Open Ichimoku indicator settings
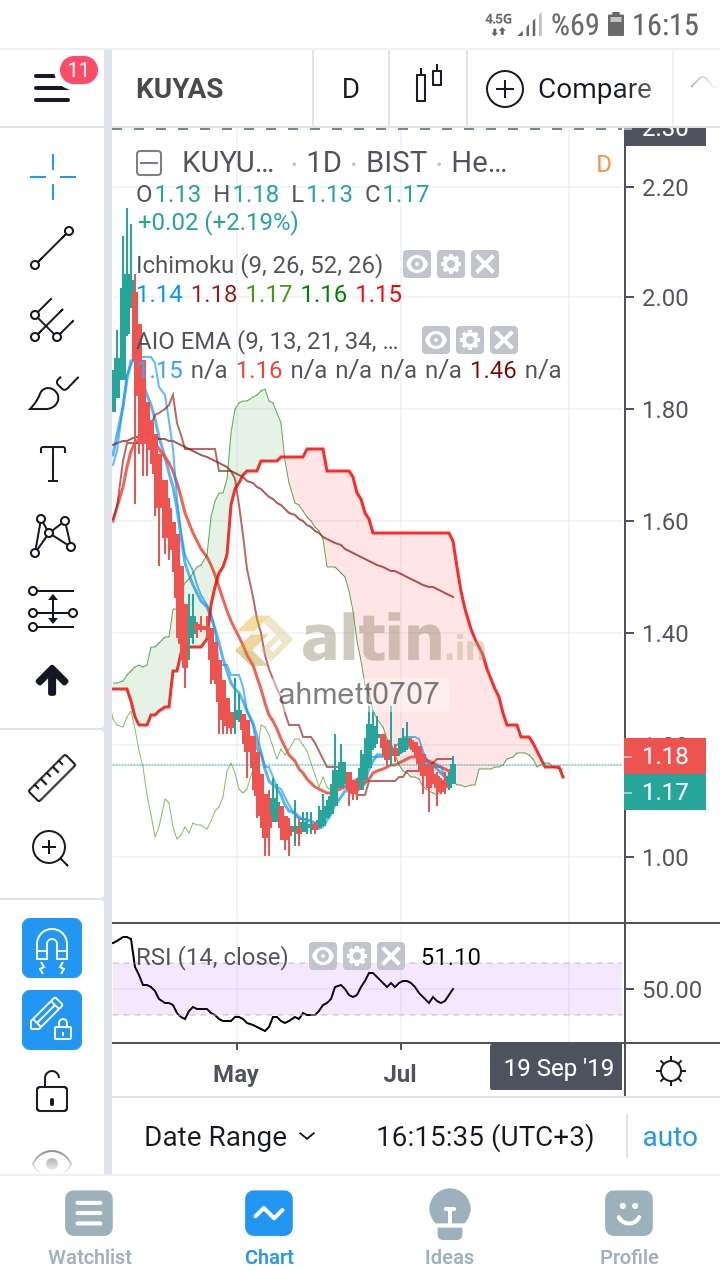720x1280 pixels. (451, 265)
